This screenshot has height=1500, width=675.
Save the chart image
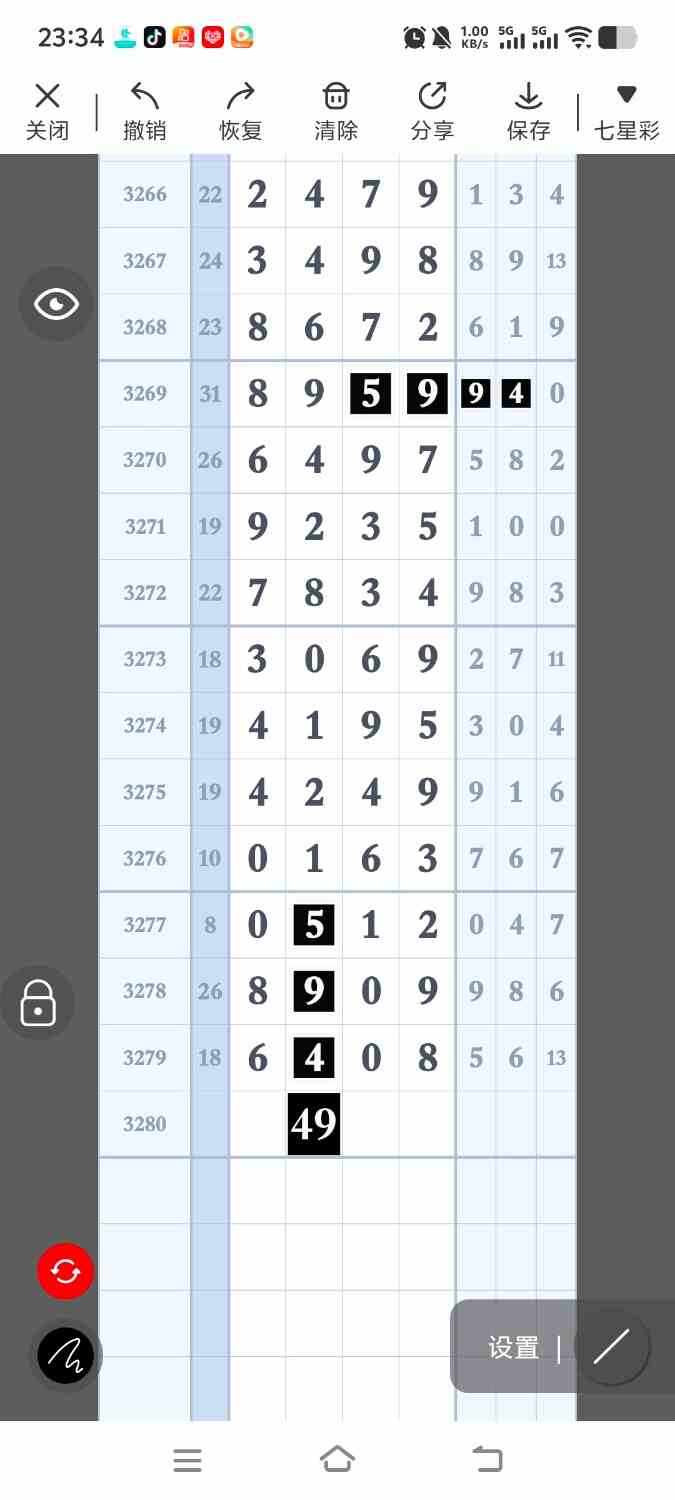pos(528,112)
